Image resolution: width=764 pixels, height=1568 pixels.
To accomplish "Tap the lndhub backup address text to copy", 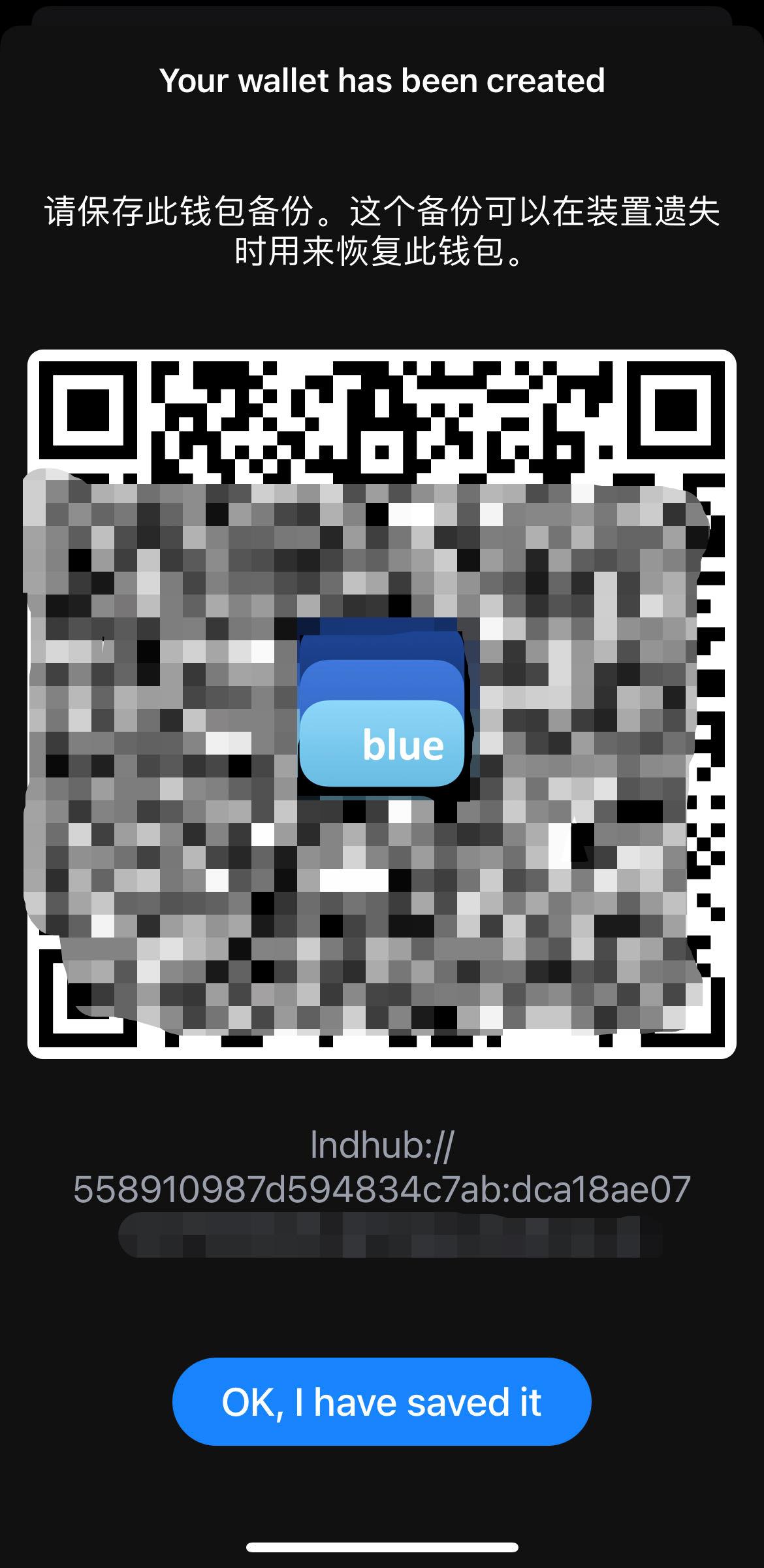I will [x=382, y=1188].
